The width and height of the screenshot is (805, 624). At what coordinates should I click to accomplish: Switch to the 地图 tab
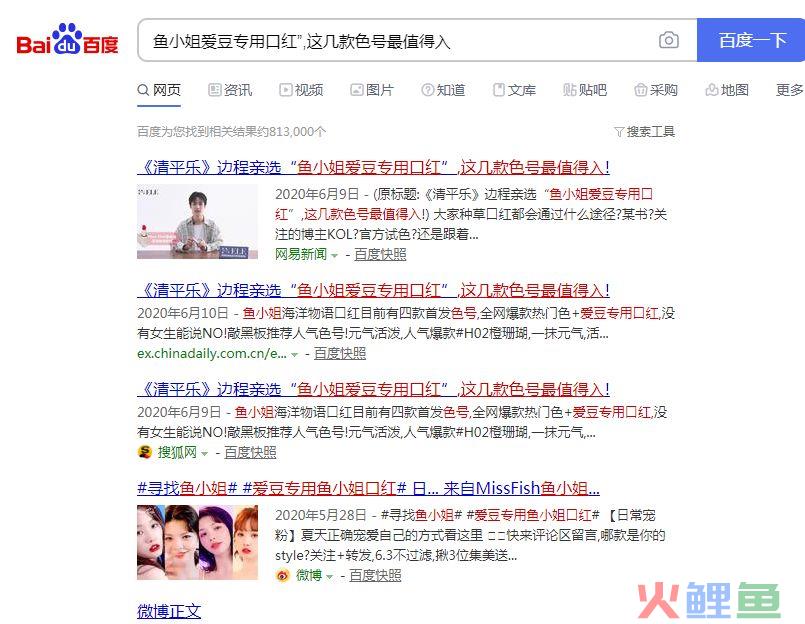click(x=727, y=90)
